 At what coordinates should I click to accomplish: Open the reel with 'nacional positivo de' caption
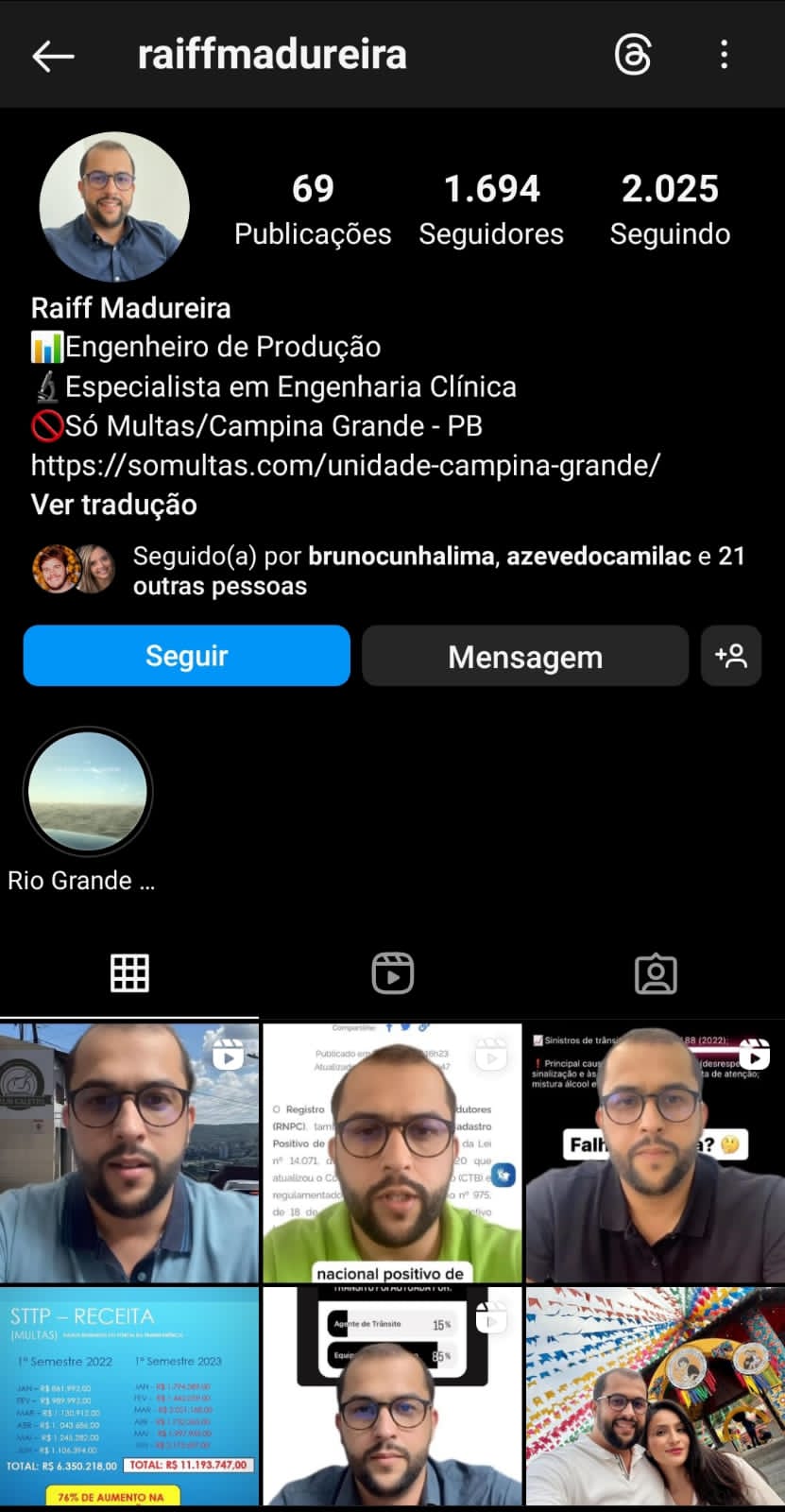pos(392,1152)
